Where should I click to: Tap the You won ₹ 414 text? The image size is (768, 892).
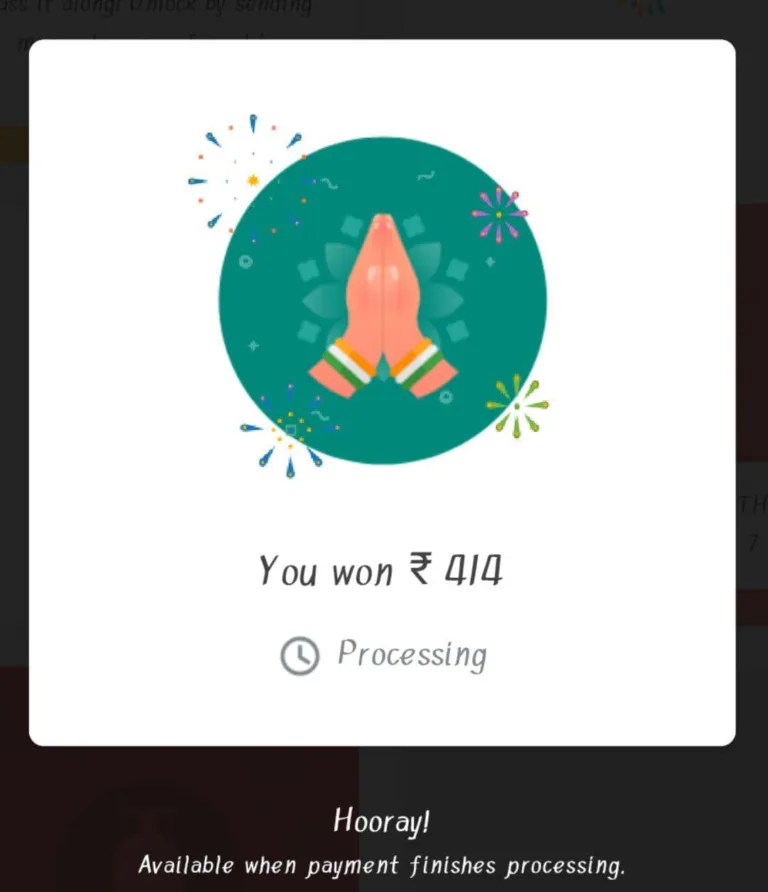coord(383,570)
